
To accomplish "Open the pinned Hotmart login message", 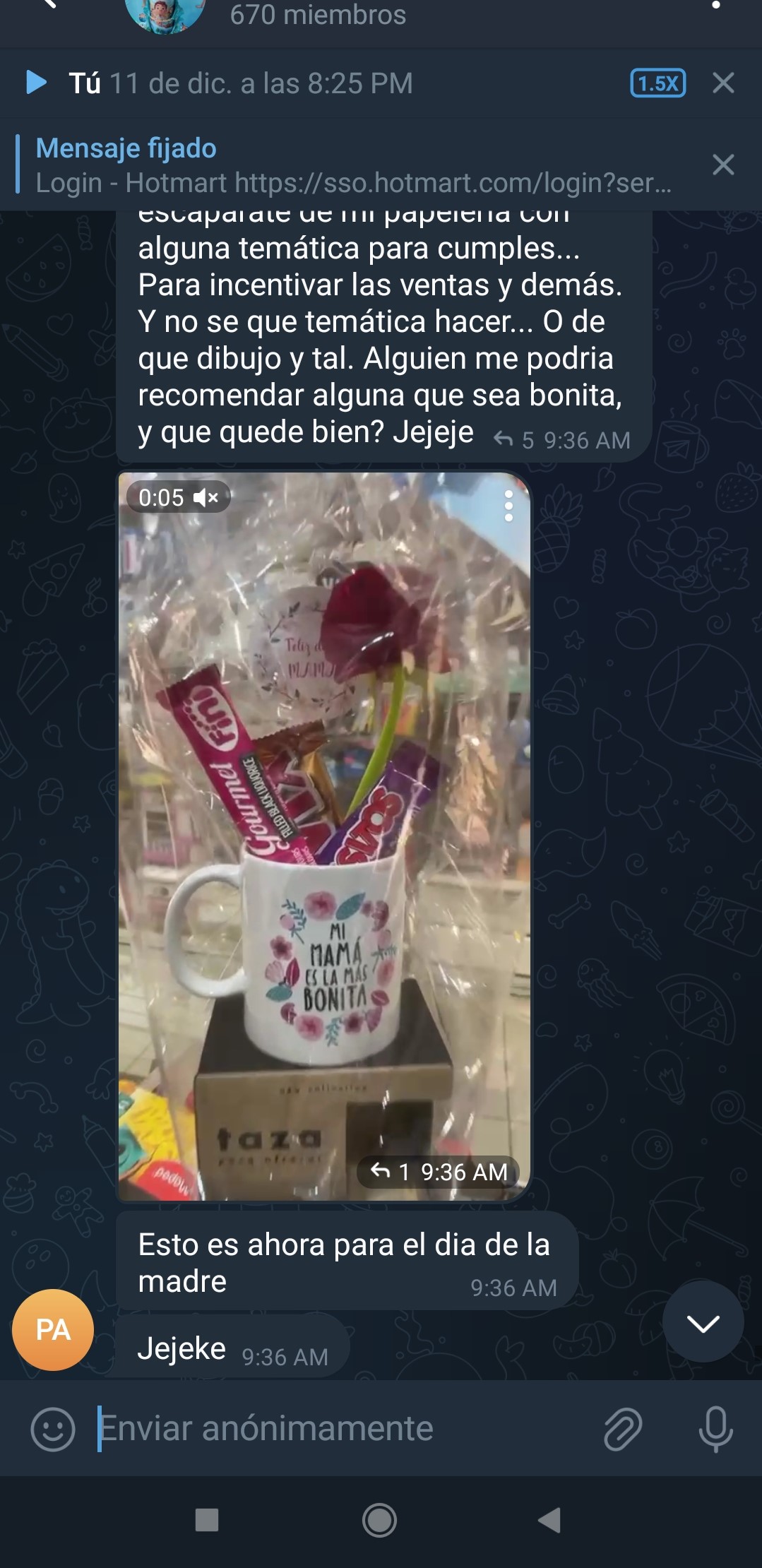I will pyautogui.click(x=353, y=166).
